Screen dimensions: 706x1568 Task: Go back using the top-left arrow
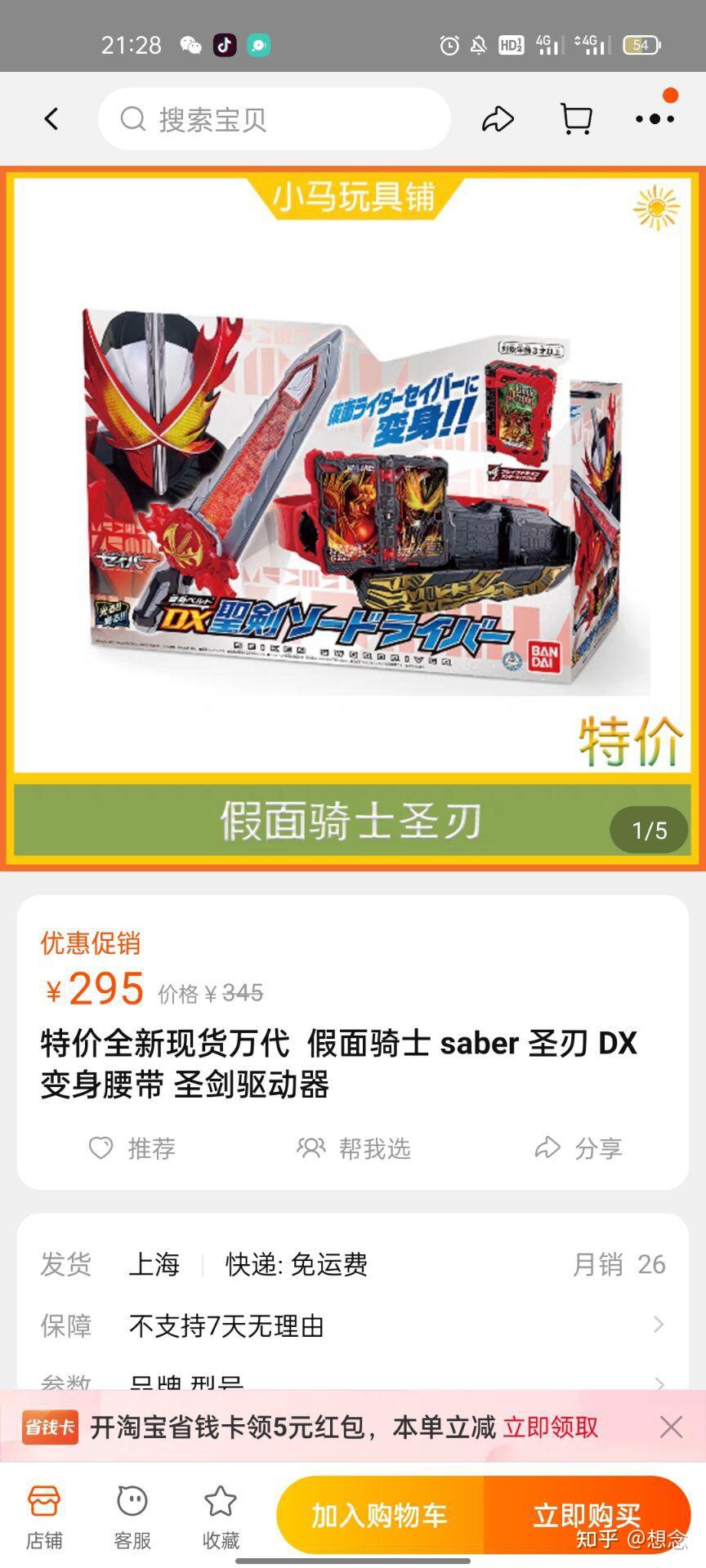tap(51, 119)
